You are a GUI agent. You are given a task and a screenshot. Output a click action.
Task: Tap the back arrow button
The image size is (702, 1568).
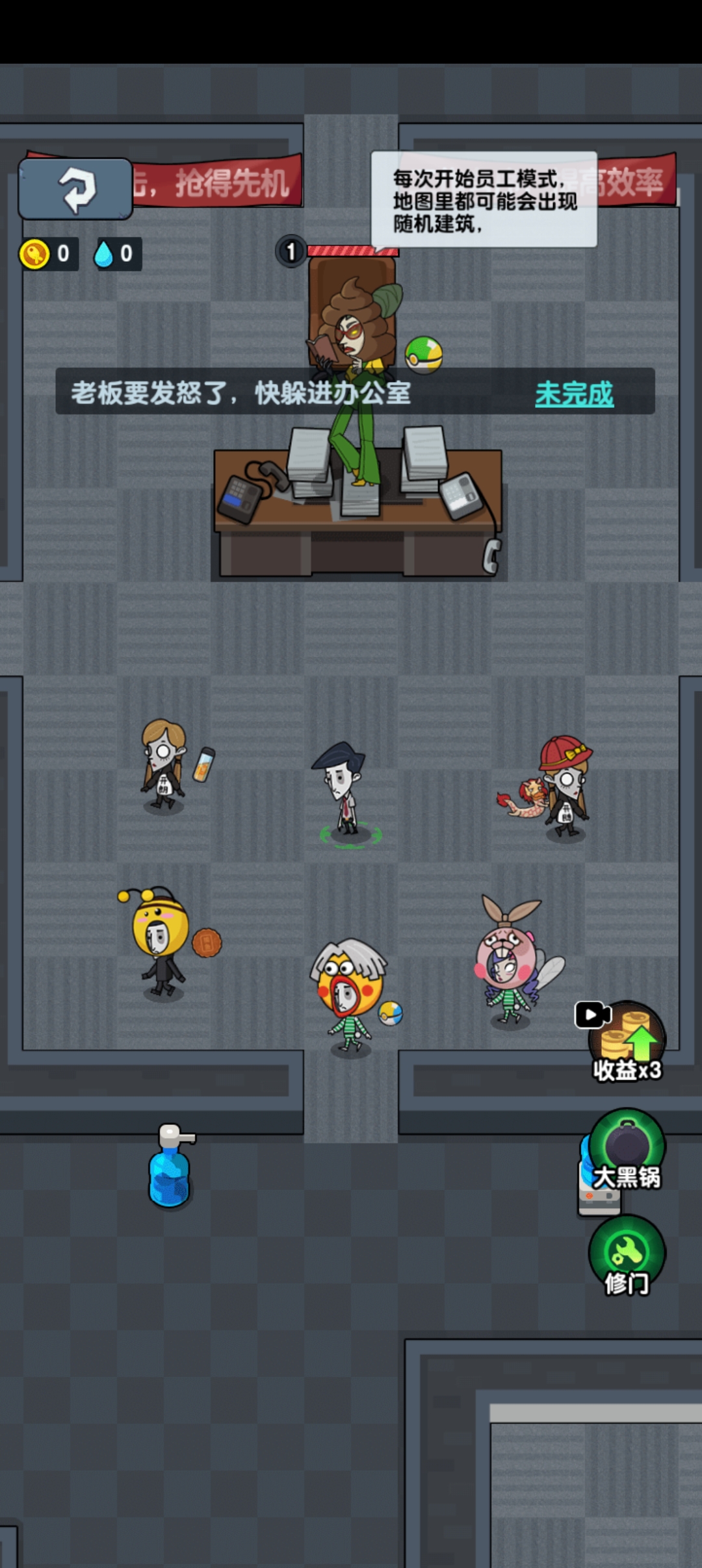pos(75,189)
